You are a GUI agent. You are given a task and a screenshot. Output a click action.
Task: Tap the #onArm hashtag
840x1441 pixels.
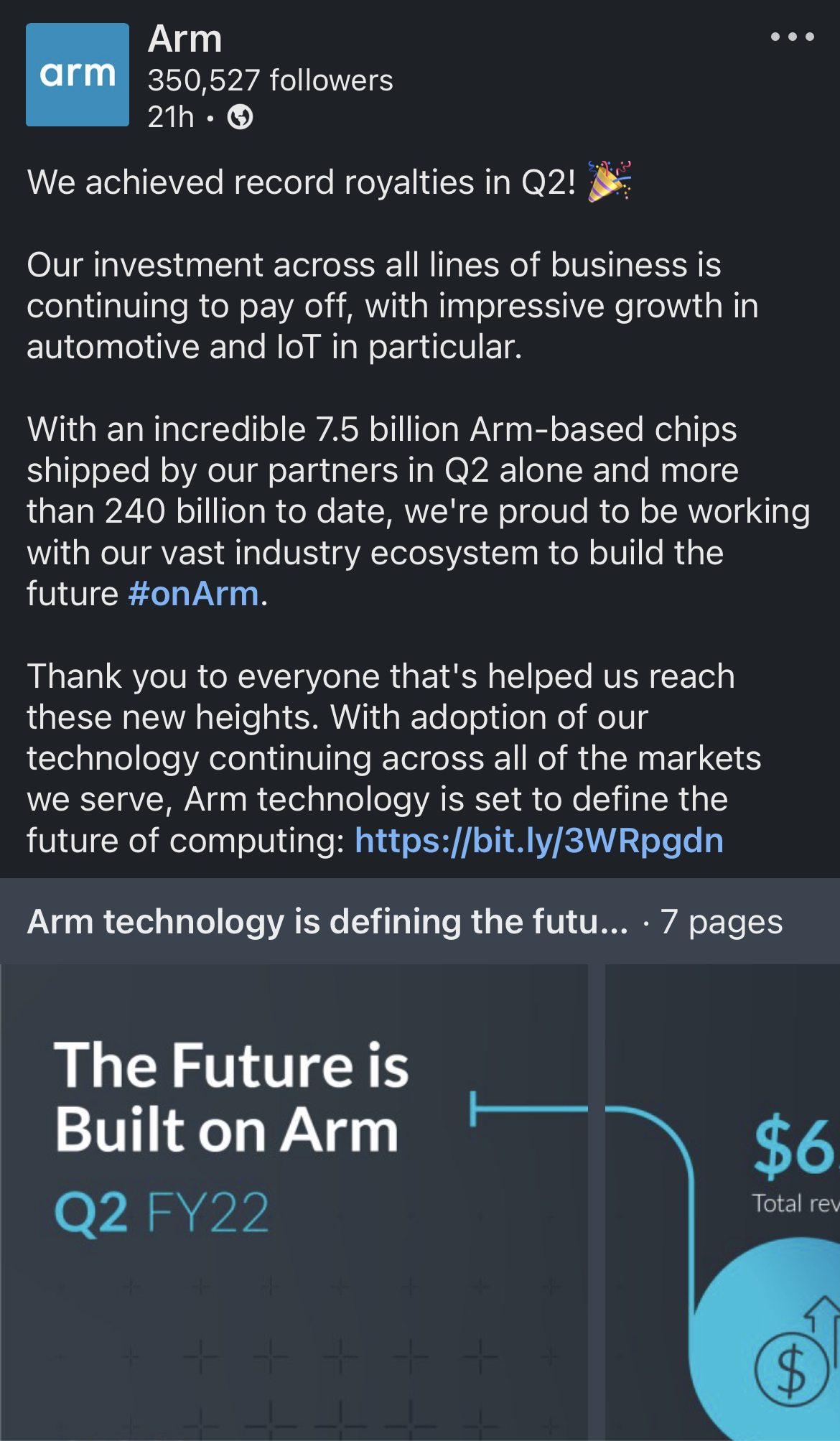[193, 594]
